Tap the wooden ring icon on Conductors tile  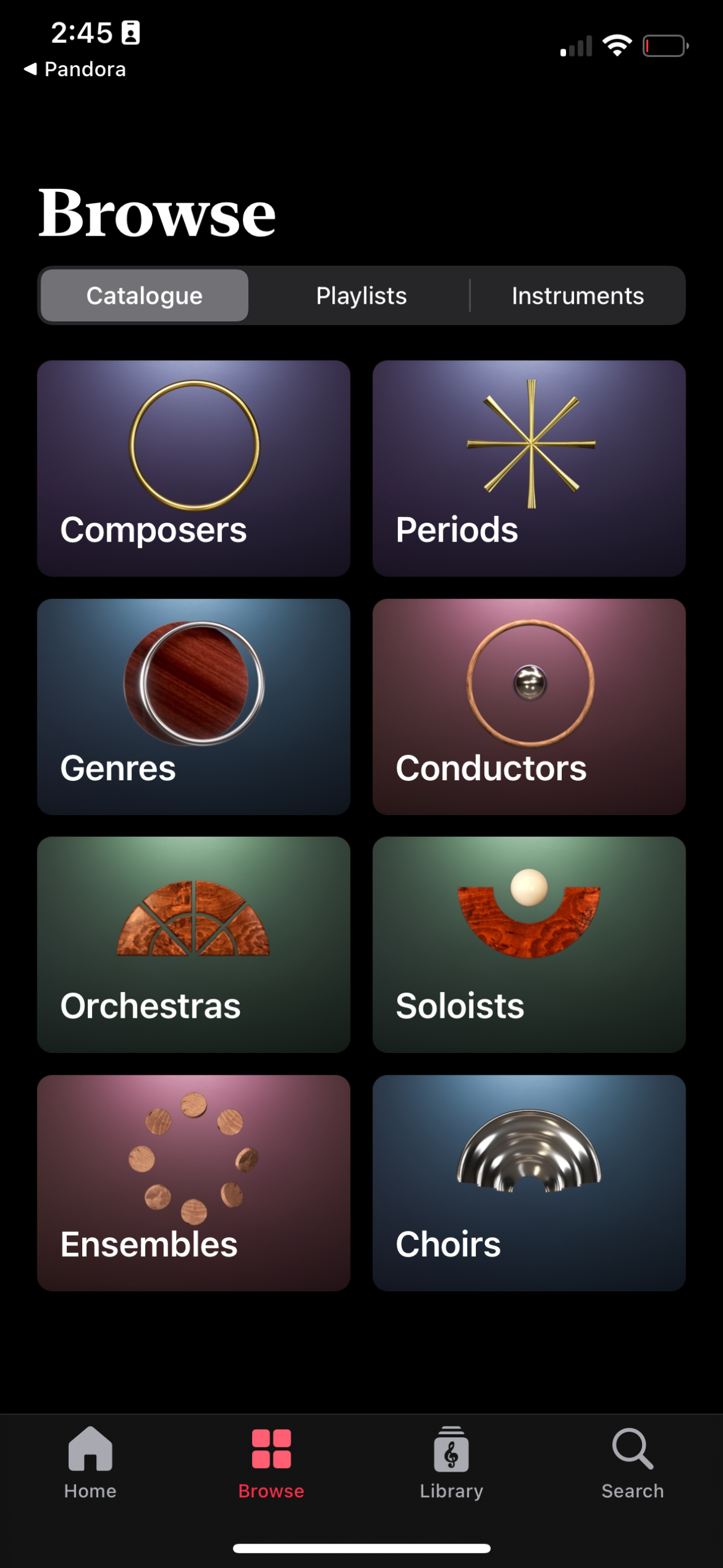[529, 684]
